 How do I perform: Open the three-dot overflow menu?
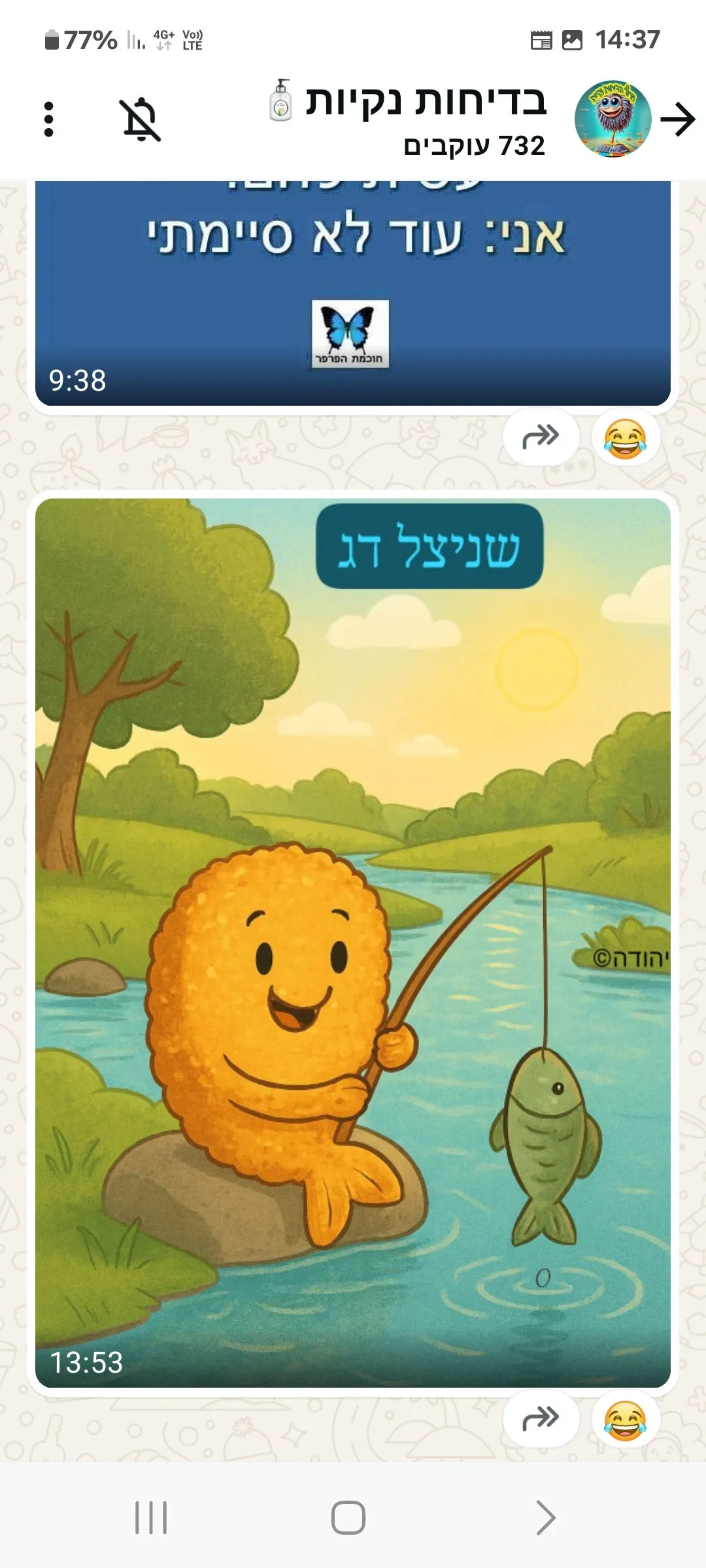48,119
